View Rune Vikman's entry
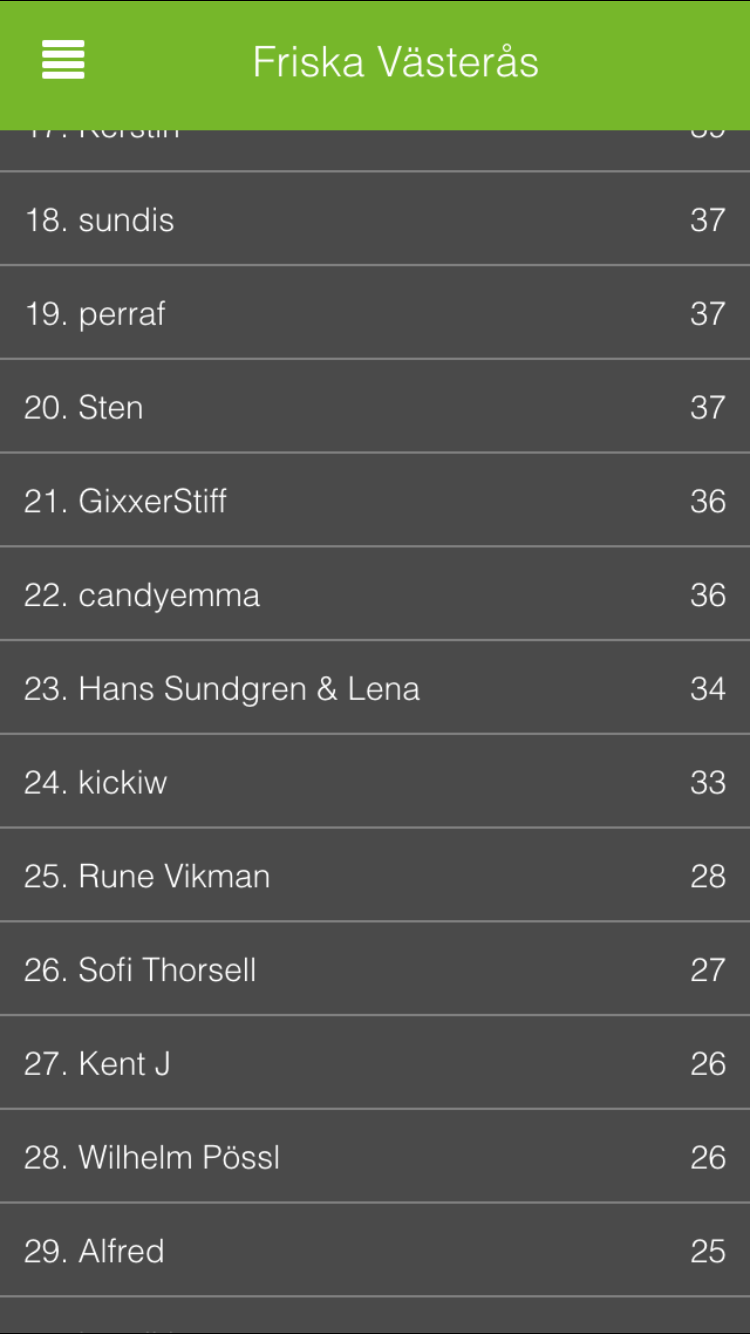 click(x=375, y=875)
